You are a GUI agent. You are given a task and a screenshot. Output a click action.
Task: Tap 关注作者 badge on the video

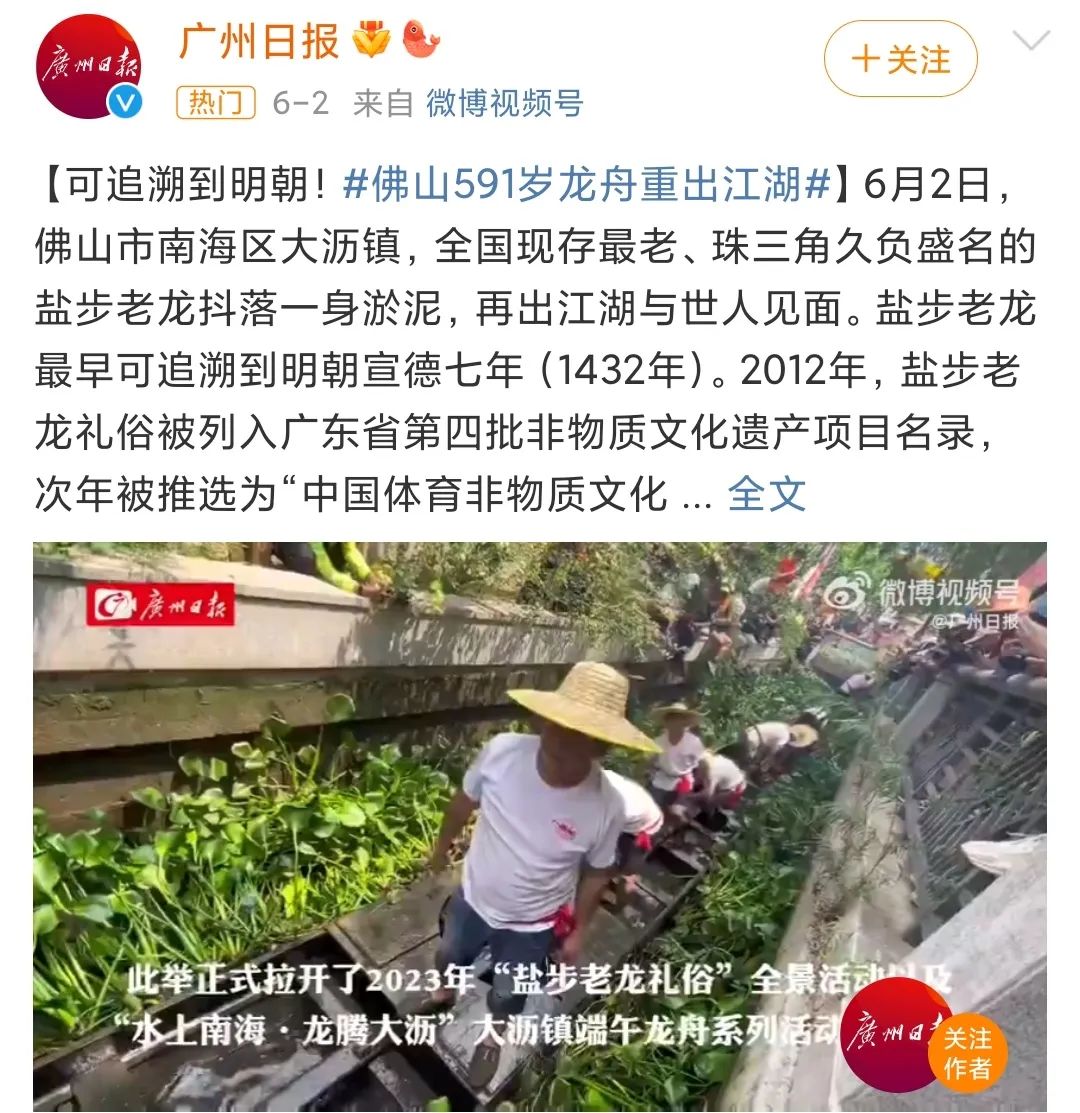[x=966, y=1052]
